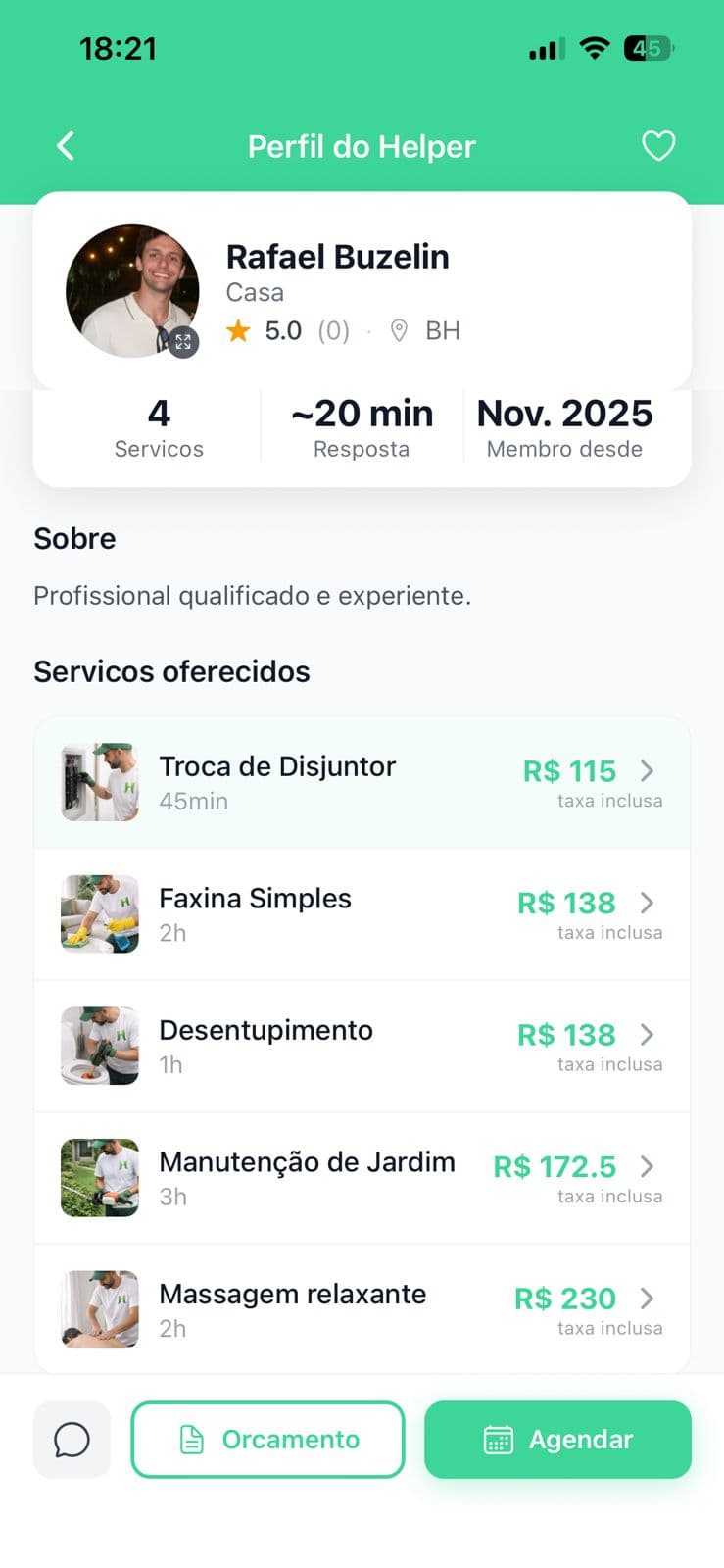Screen dimensions: 724x1568
Task: Tap the Troca de Disjuntor thumbnail image
Action: 99,781
